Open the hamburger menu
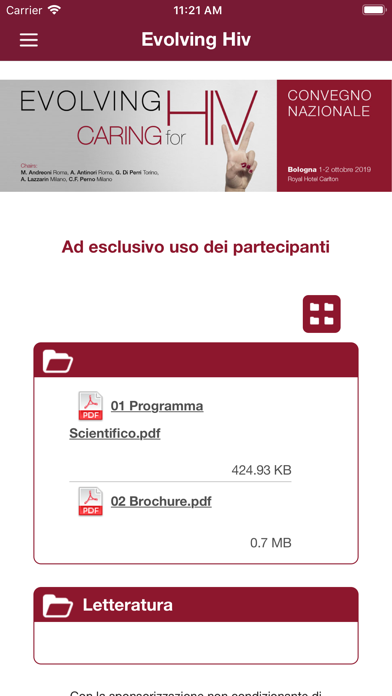 pyautogui.click(x=29, y=40)
